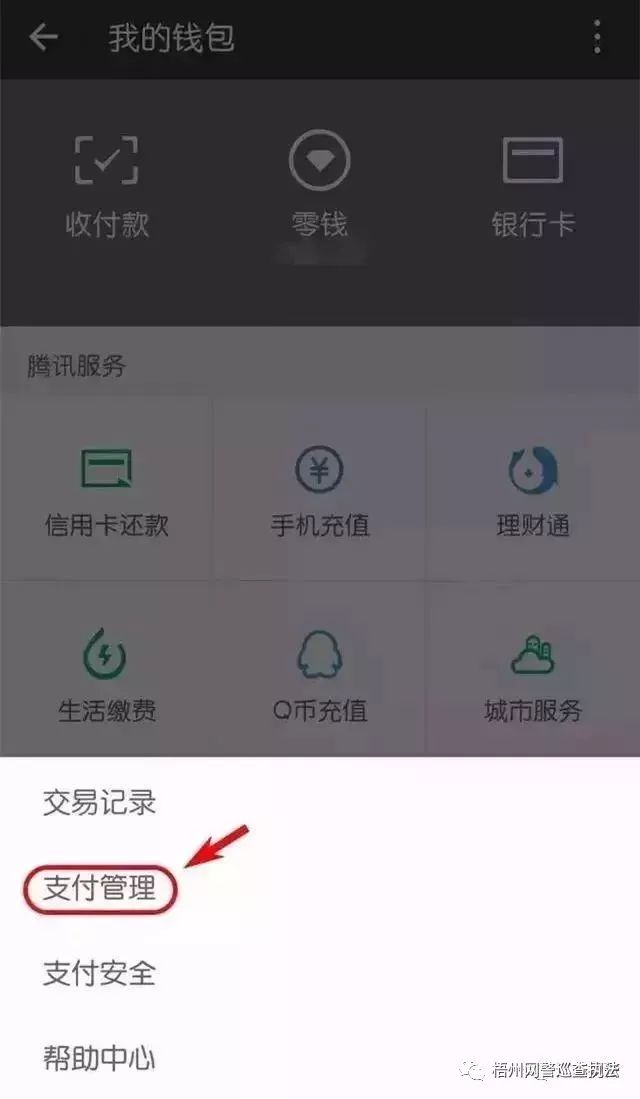Image resolution: width=640 pixels, height=1099 pixels.
Task: Choose 支付管理 in the menu
Action: click(x=100, y=887)
